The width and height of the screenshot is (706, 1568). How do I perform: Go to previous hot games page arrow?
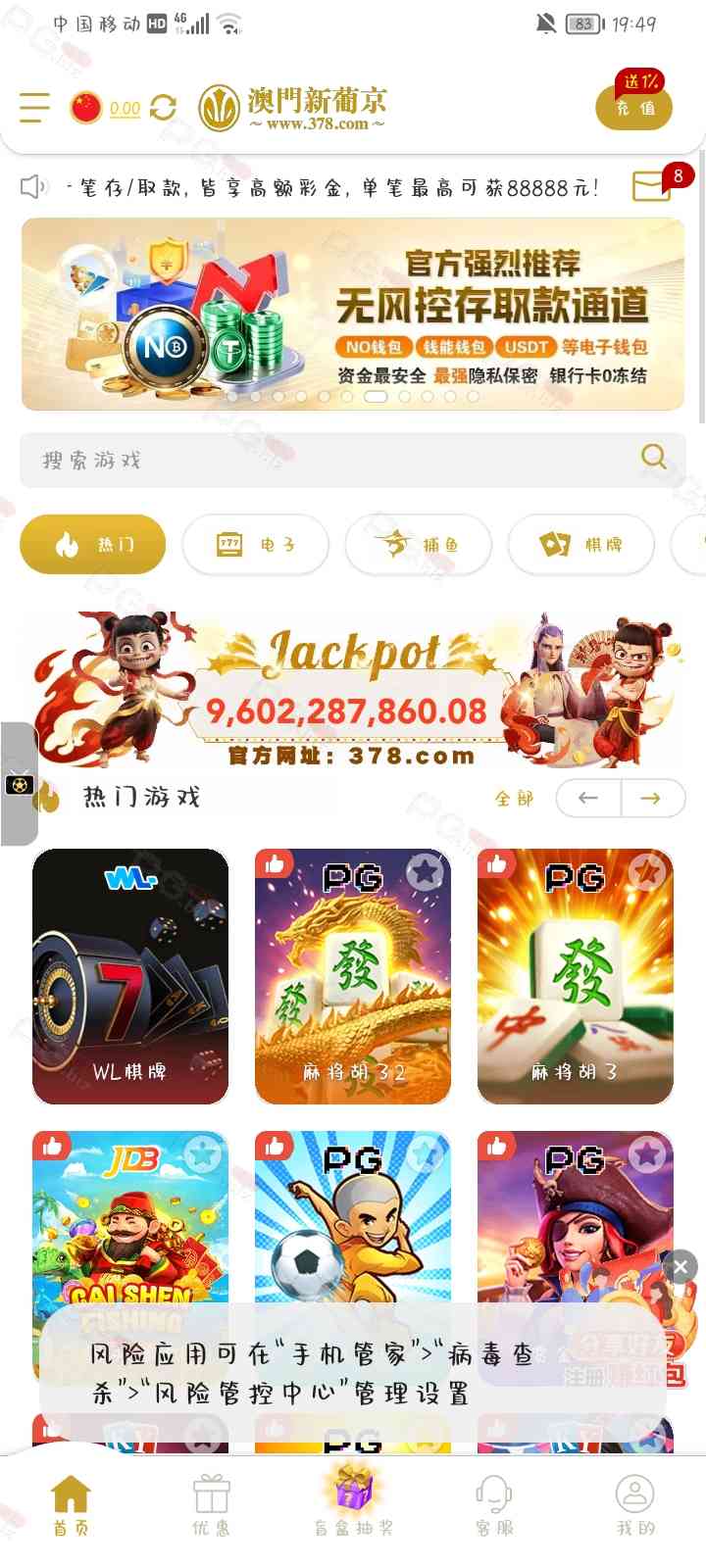(x=588, y=799)
